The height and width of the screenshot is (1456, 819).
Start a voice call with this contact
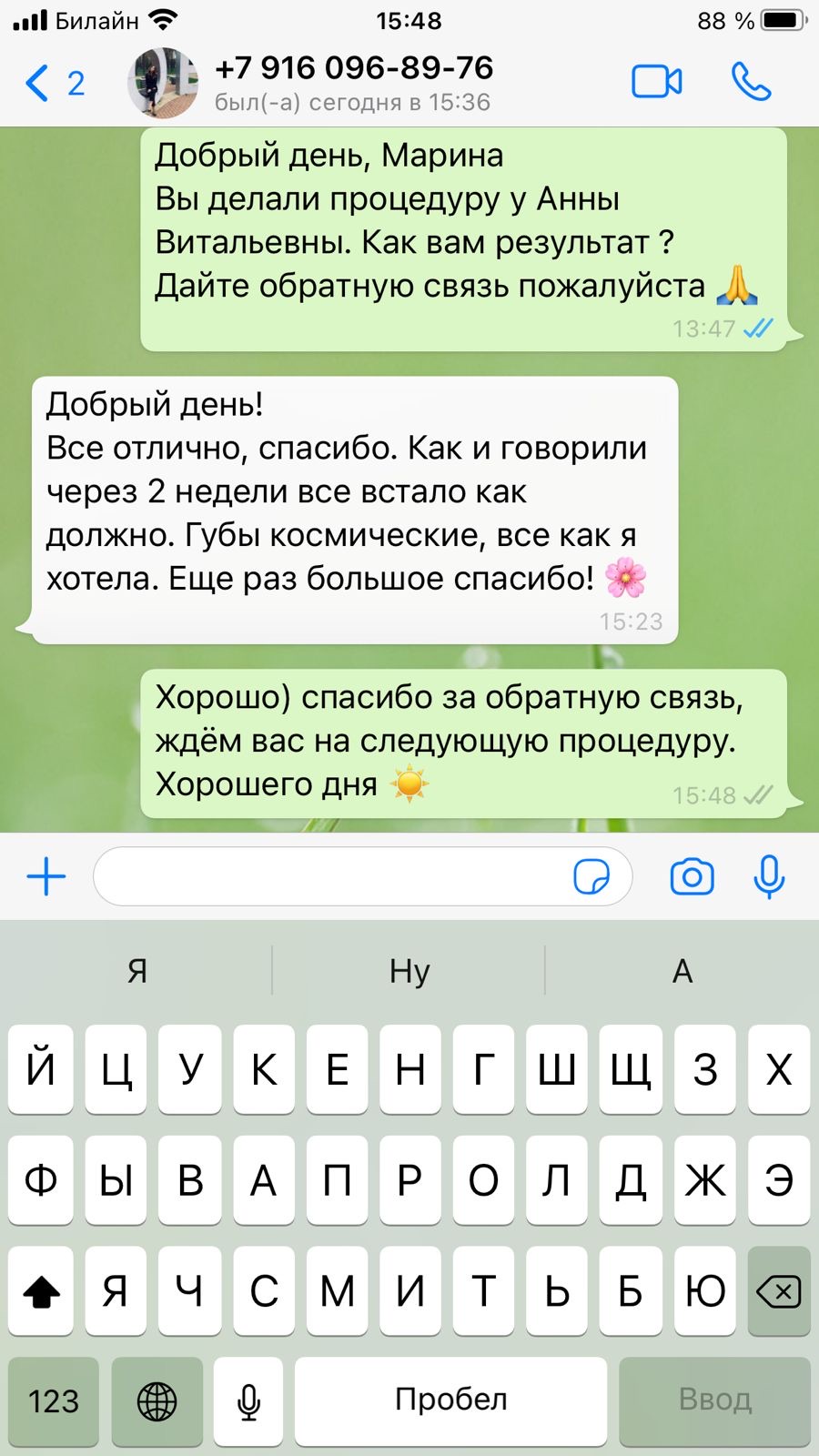point(751,82)
